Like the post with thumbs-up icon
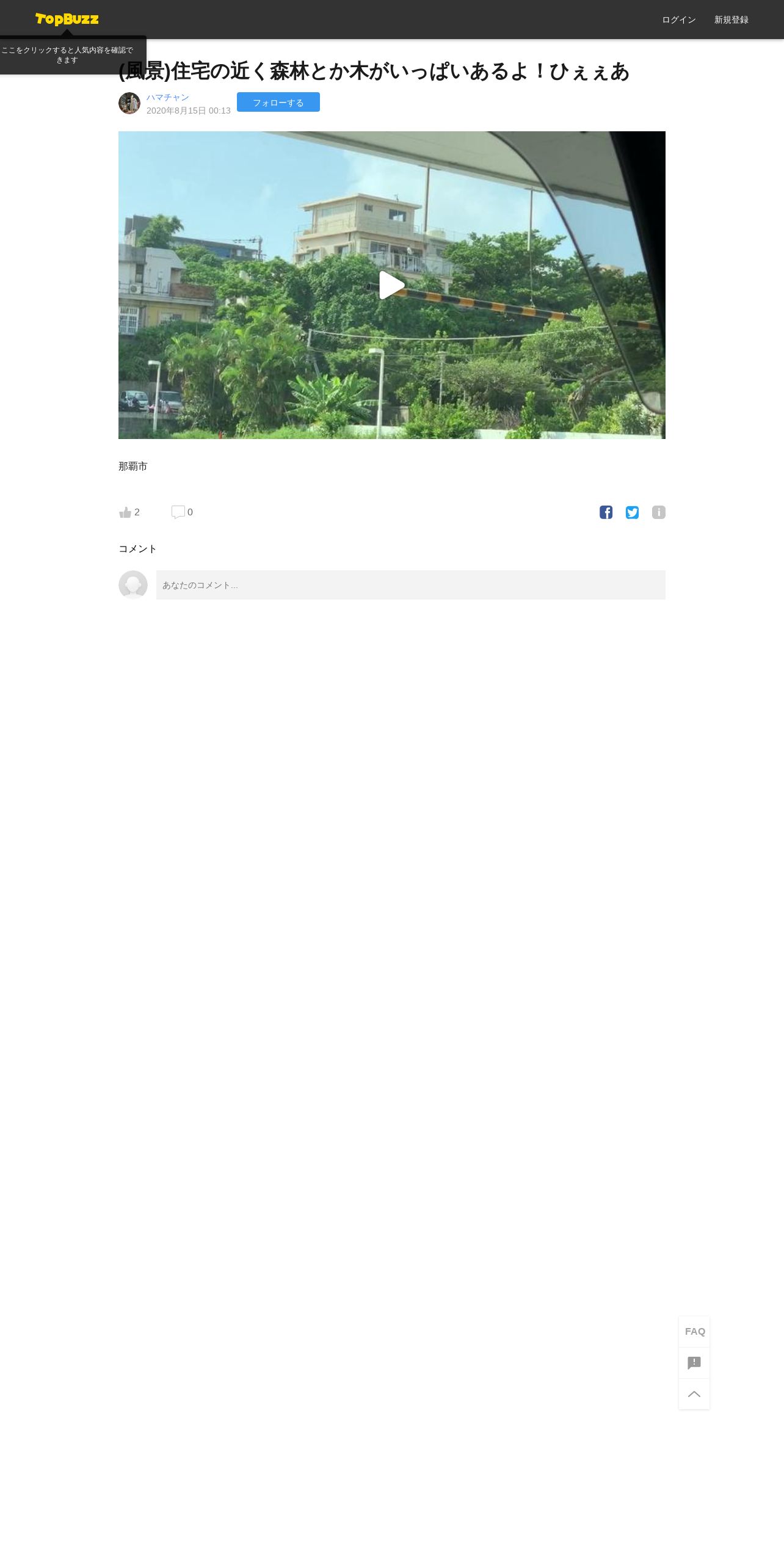Viewport: 784px width, 1568px height. [x=125, y=512]
